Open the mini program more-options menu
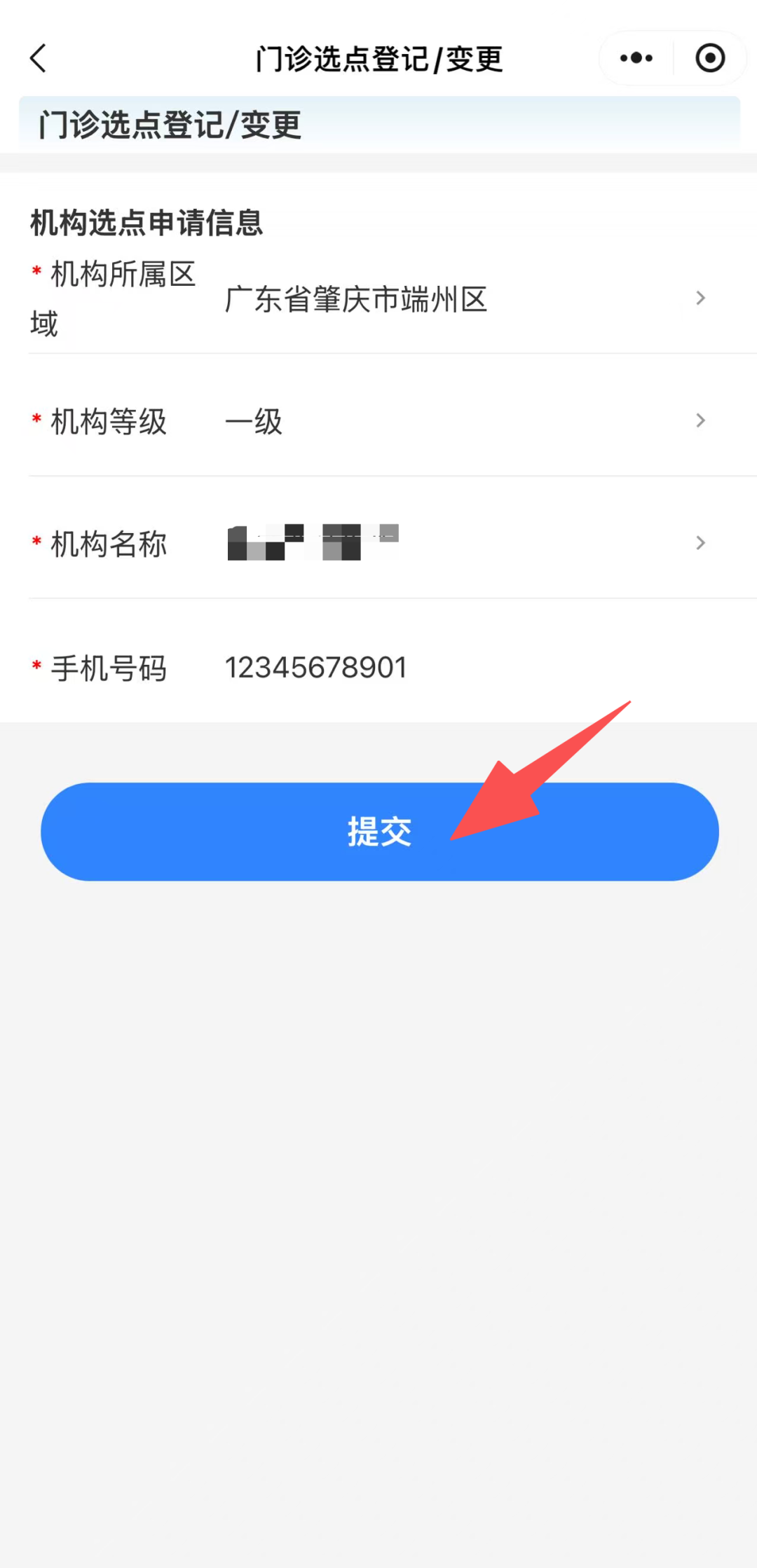This screenshot has width=757, height=1568. point(636,58)
